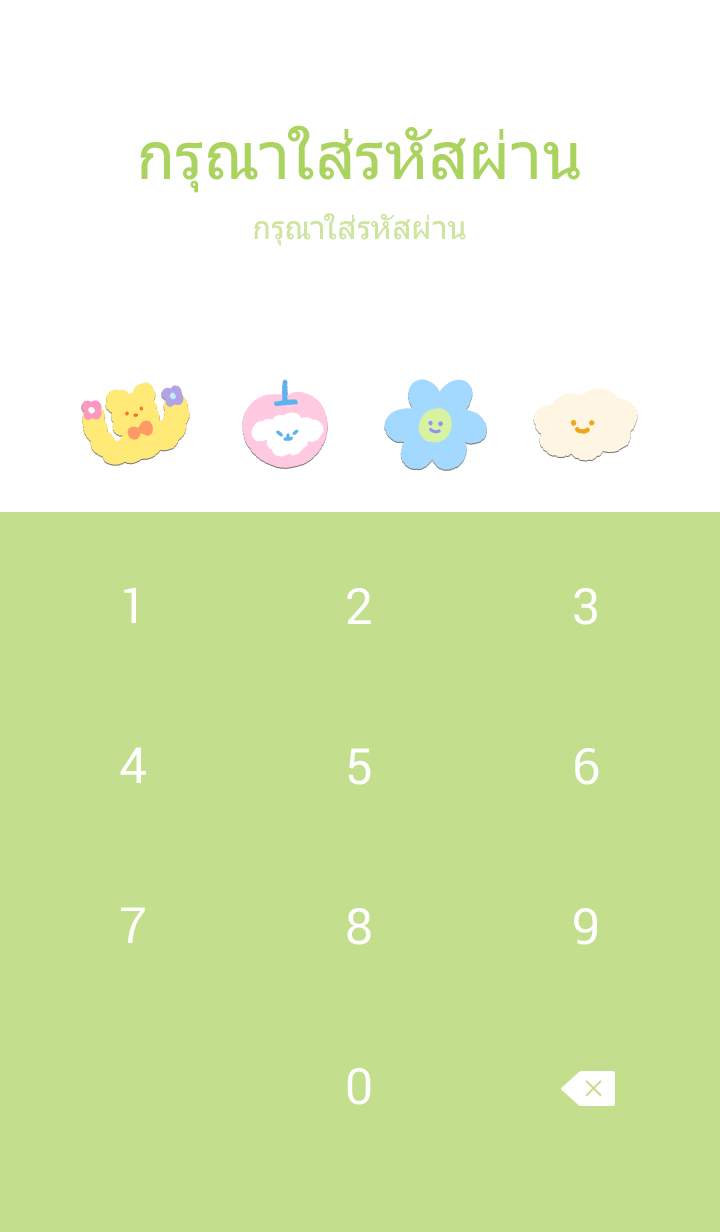Enter digit 9 on the keypad

click(x=586, y=927)
